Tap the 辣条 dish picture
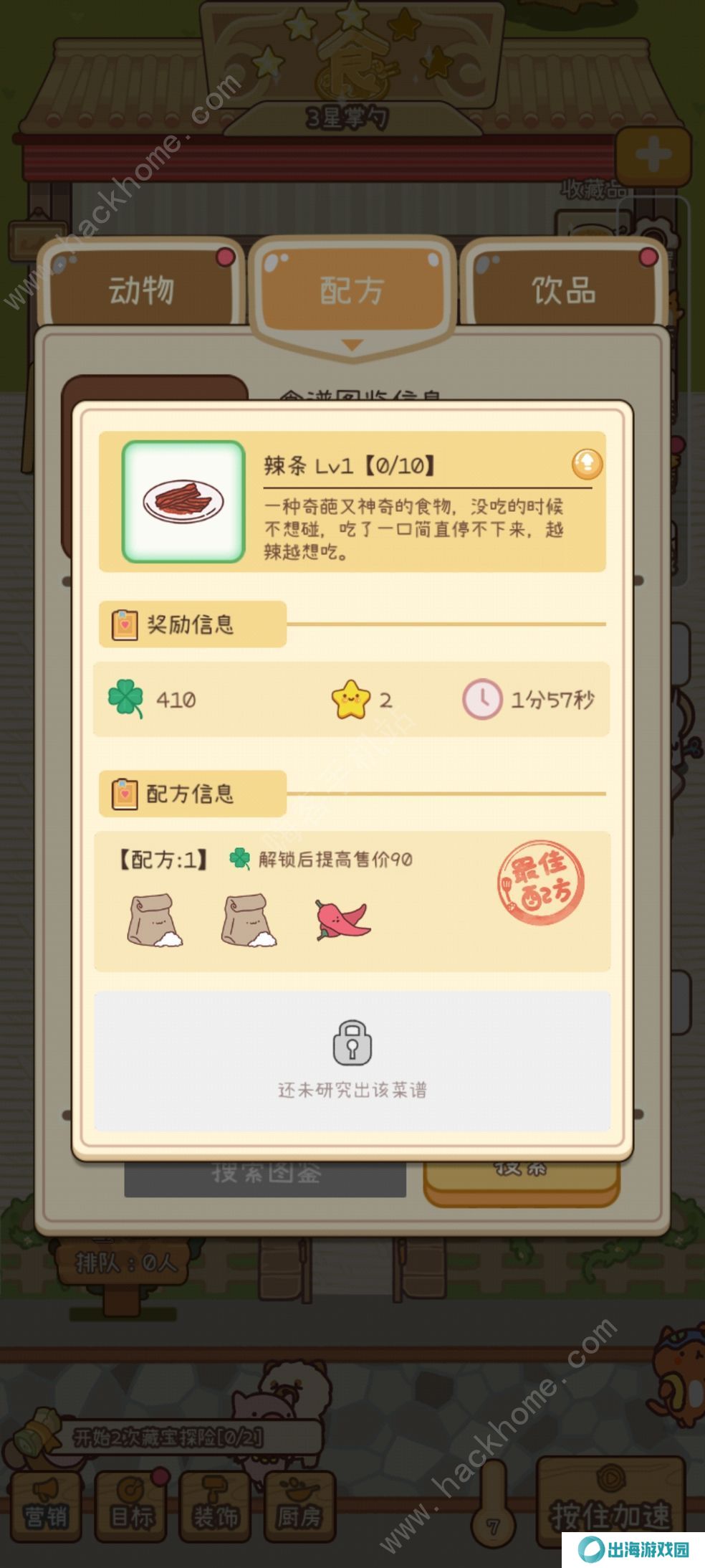Image resolution: width=705 pixels, height=1568 pixels. coord(183,501)
